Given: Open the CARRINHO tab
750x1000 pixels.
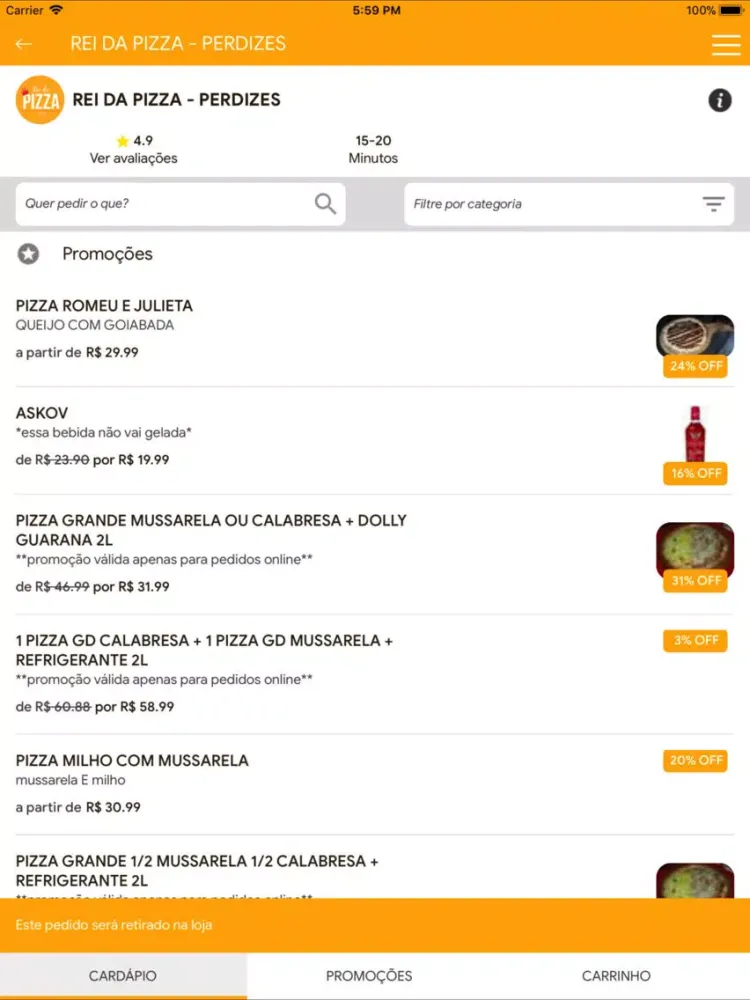Looking at the screenshot, I should pos(616,975).
